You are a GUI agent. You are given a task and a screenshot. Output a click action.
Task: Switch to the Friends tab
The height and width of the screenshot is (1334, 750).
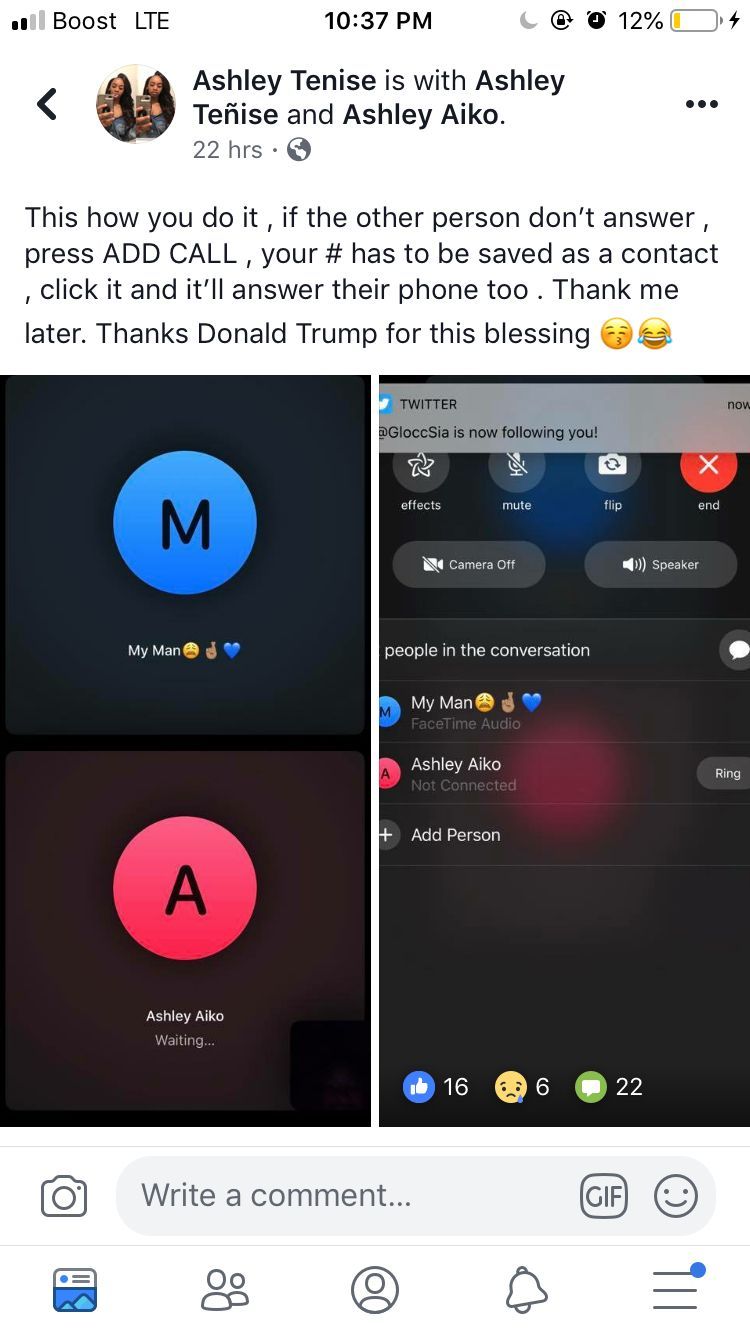(225, 1290)
